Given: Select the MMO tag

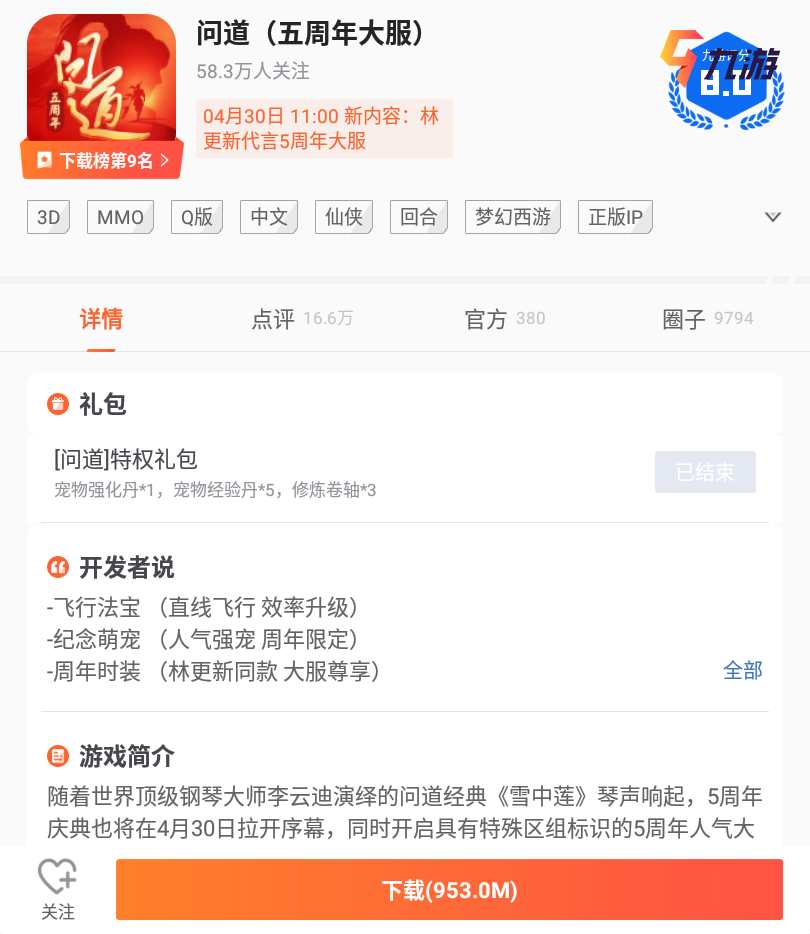Looking at the screenshot, I should pos(120,217).
